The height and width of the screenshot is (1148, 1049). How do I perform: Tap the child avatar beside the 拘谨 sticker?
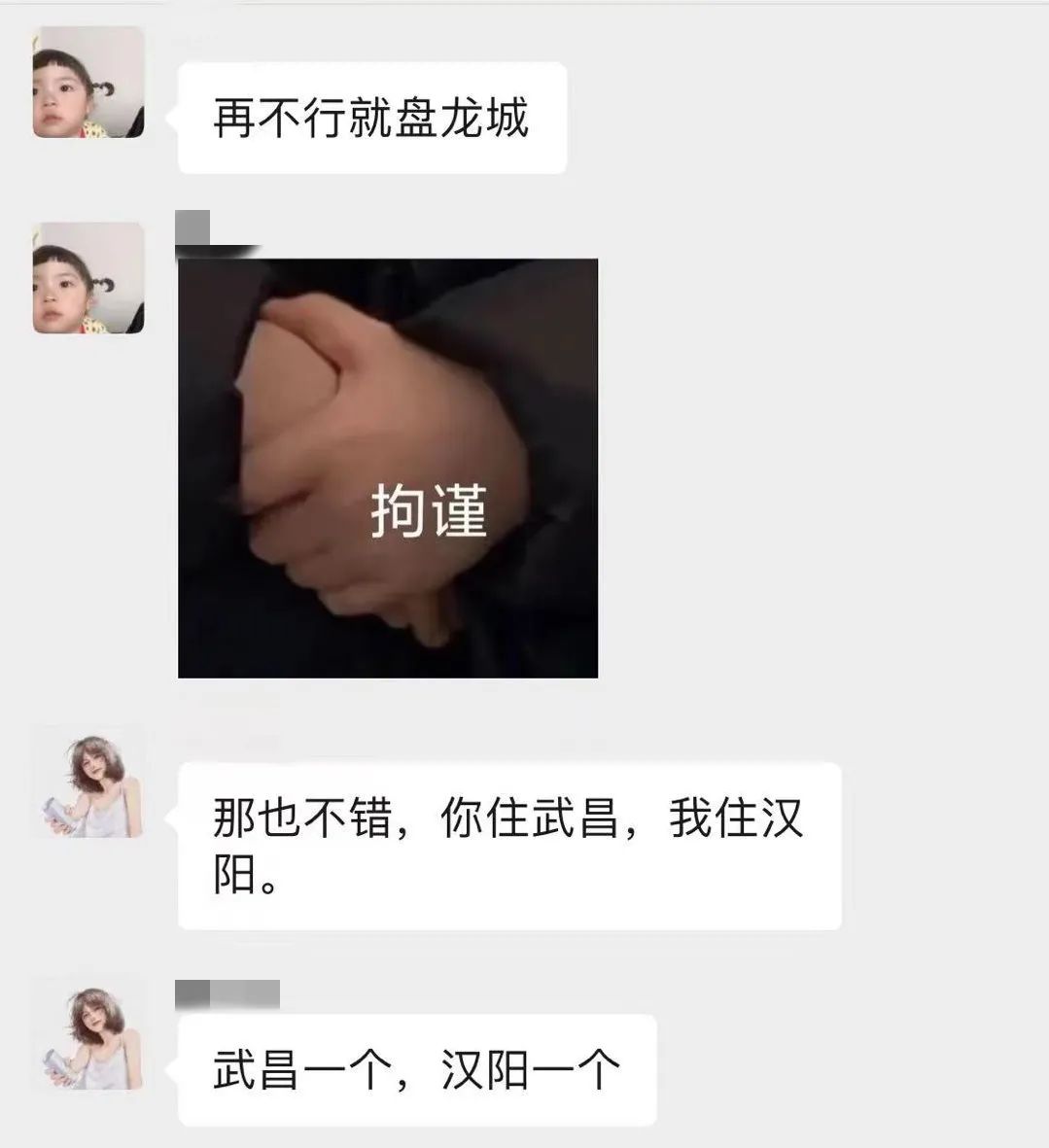[x=88, y=278]
